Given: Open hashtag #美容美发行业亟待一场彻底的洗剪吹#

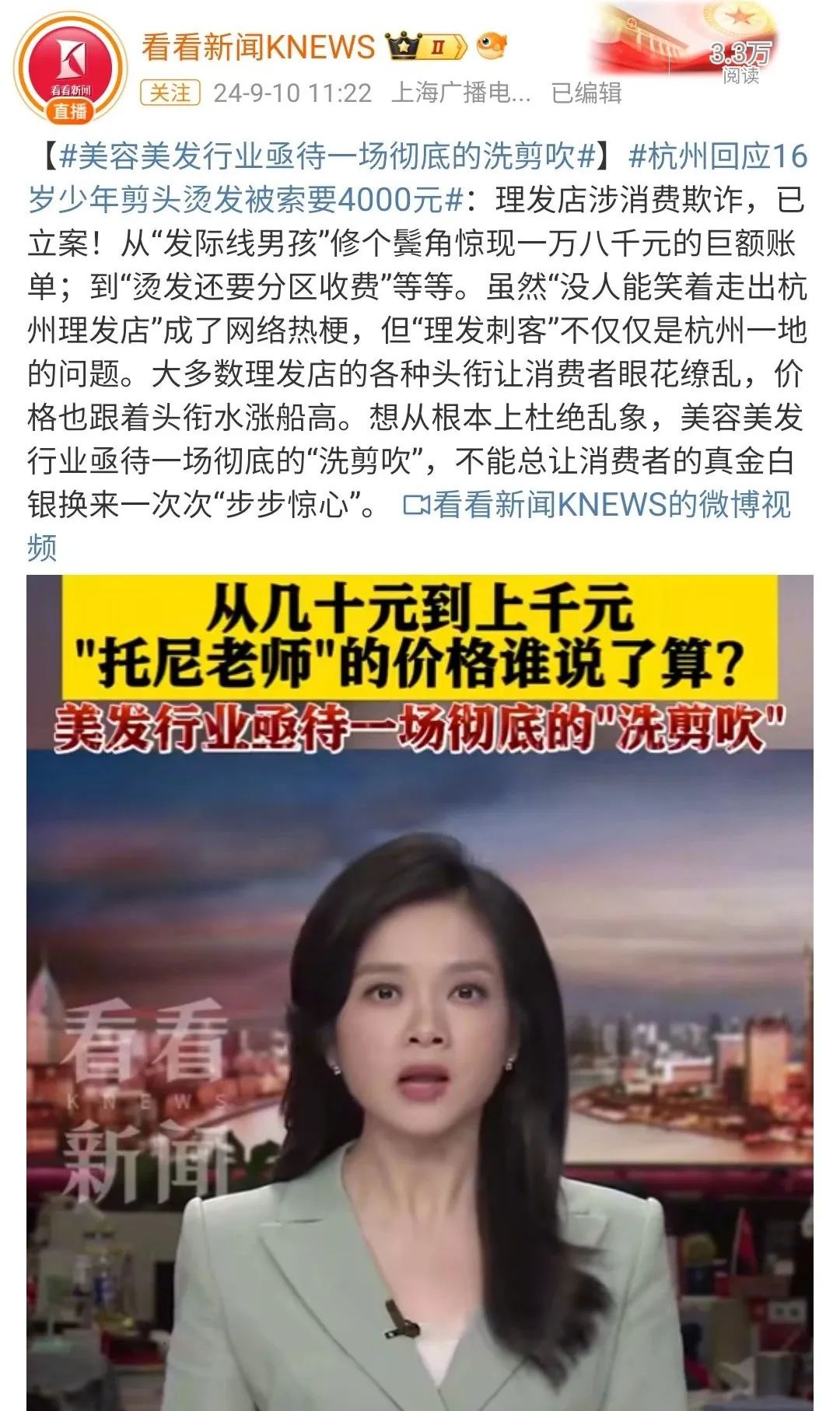Looking at the screenshot, I should click(x=327, y=156).
